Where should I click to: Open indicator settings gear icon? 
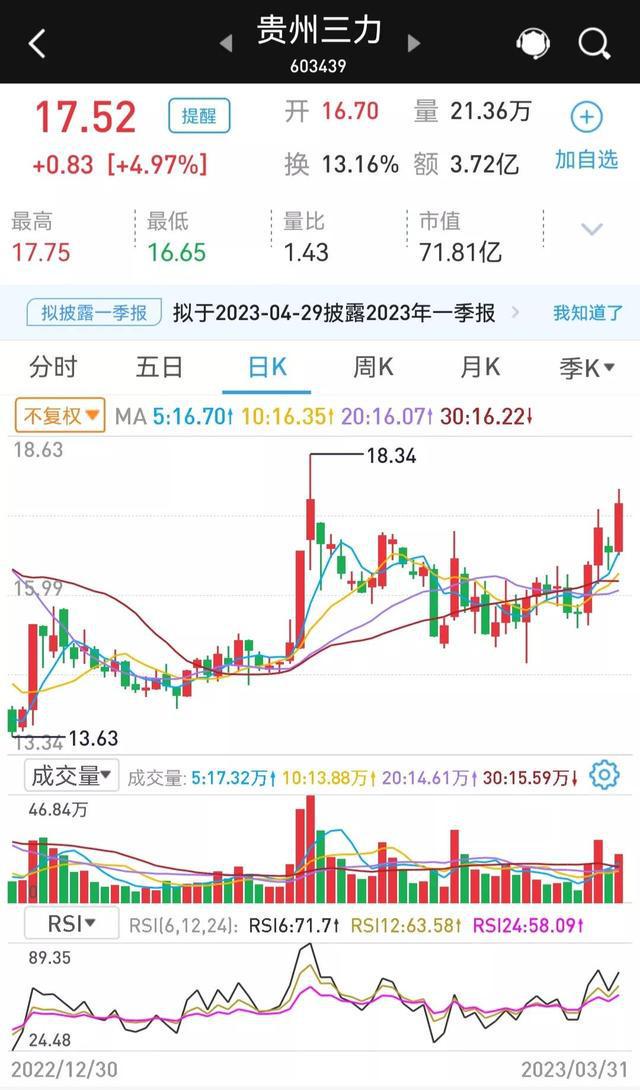point(604,775)
